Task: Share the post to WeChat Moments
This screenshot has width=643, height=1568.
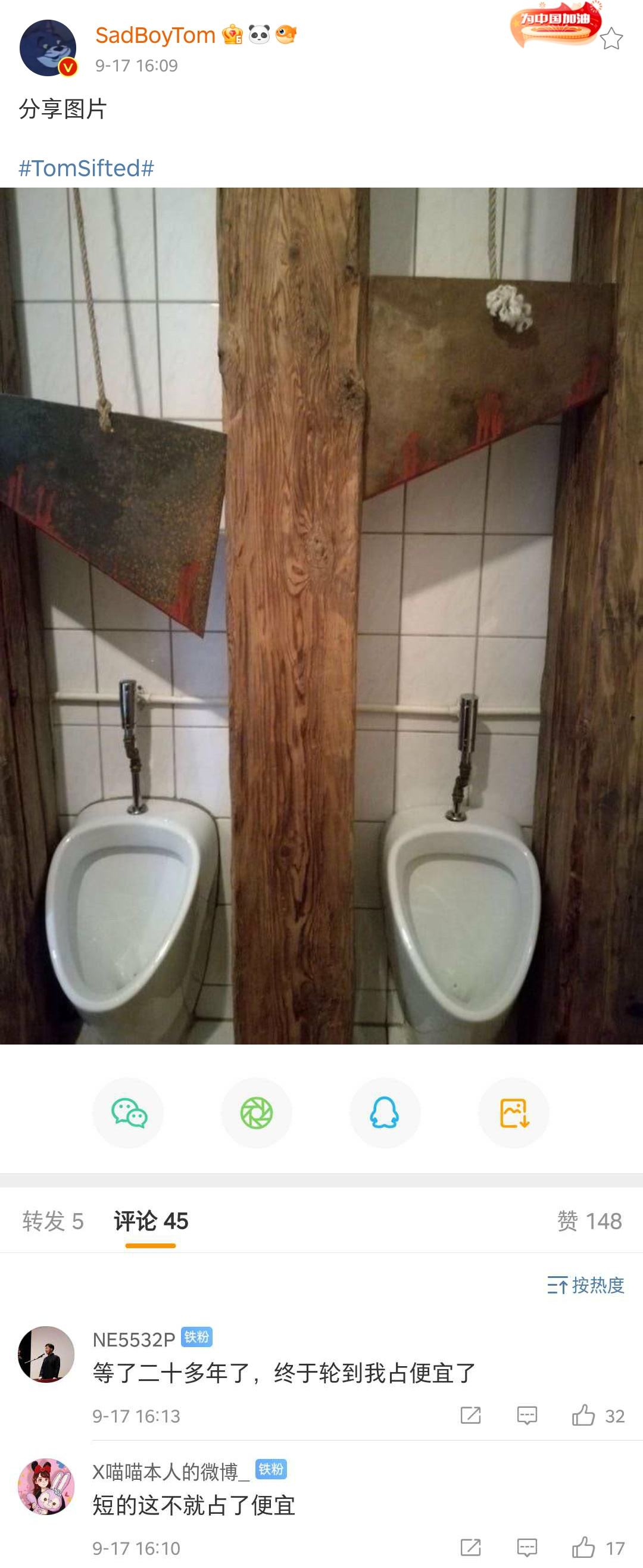Action: click(256, 1112)
